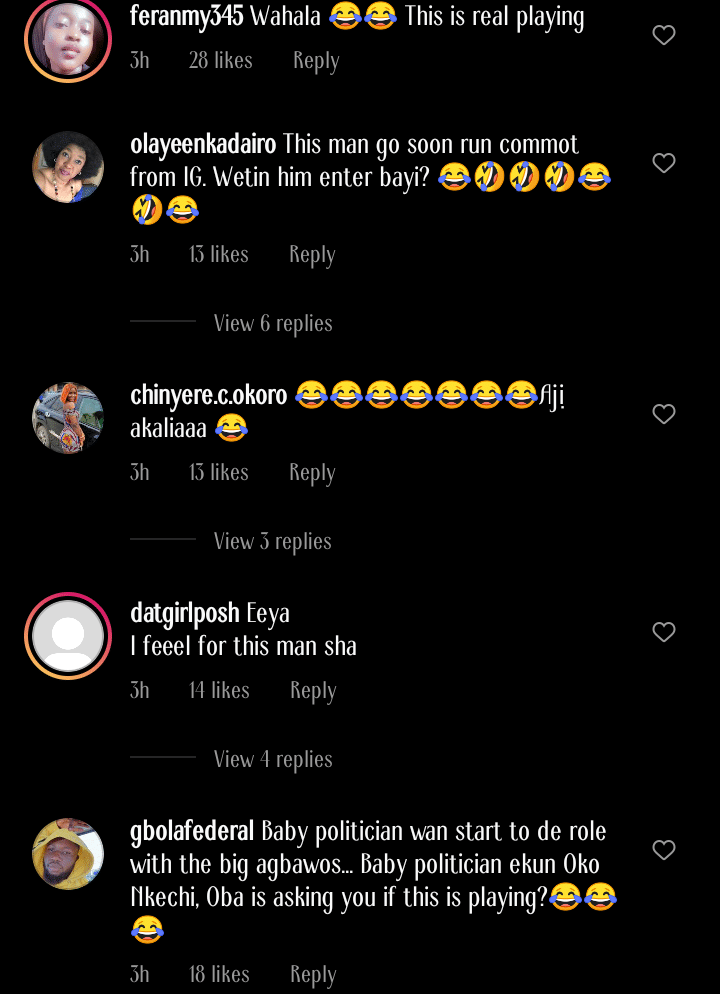Open gbolafederal's profile picture

pyautogui.click(x=68, y=854)
